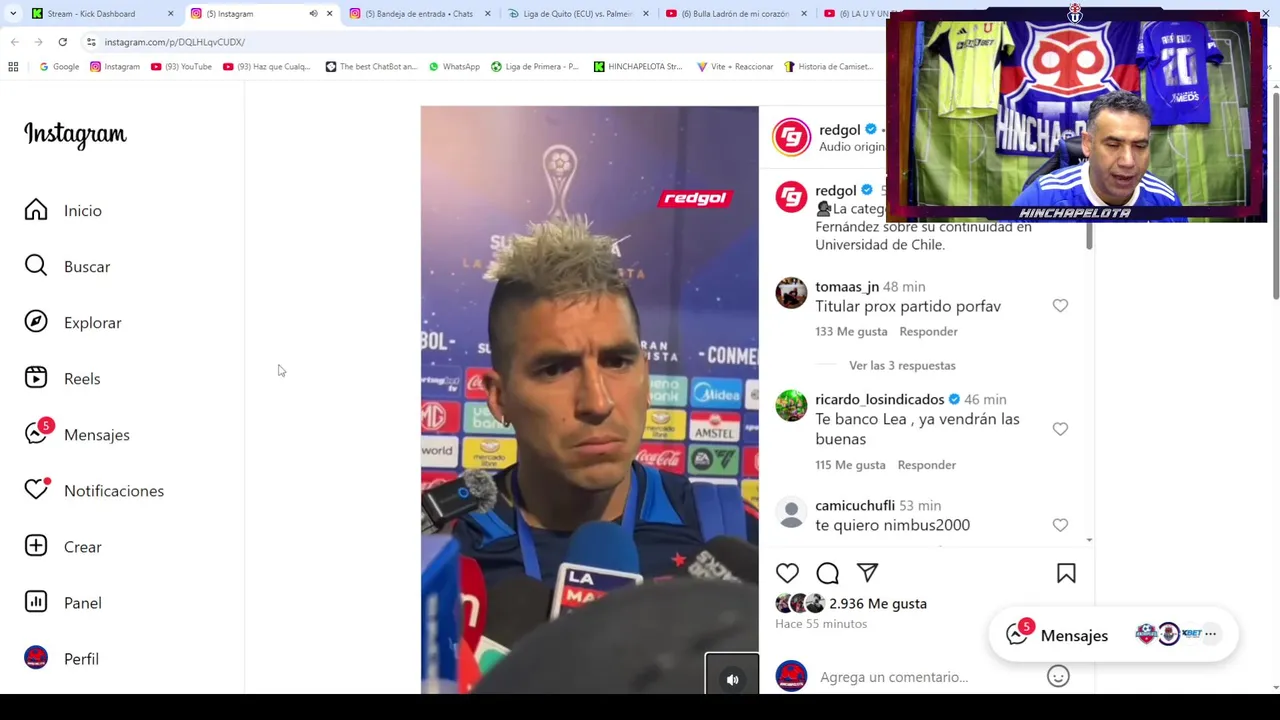The height and width of the screenshot is (720, 1280).
Task: Open the emoji picker beside the comment field
Action: [x=1058, y=677]
